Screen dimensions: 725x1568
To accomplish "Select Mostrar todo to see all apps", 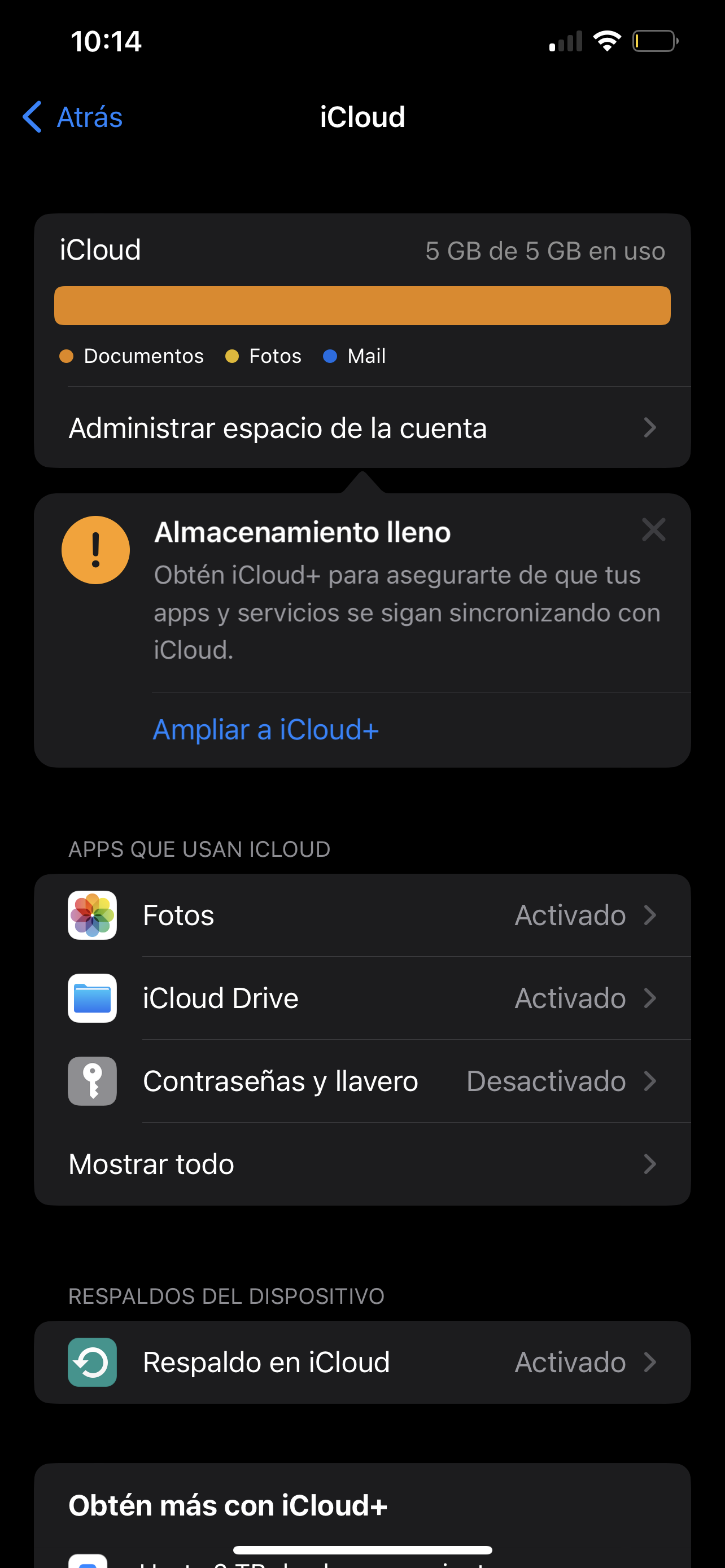I will [x=361, y=1164].
